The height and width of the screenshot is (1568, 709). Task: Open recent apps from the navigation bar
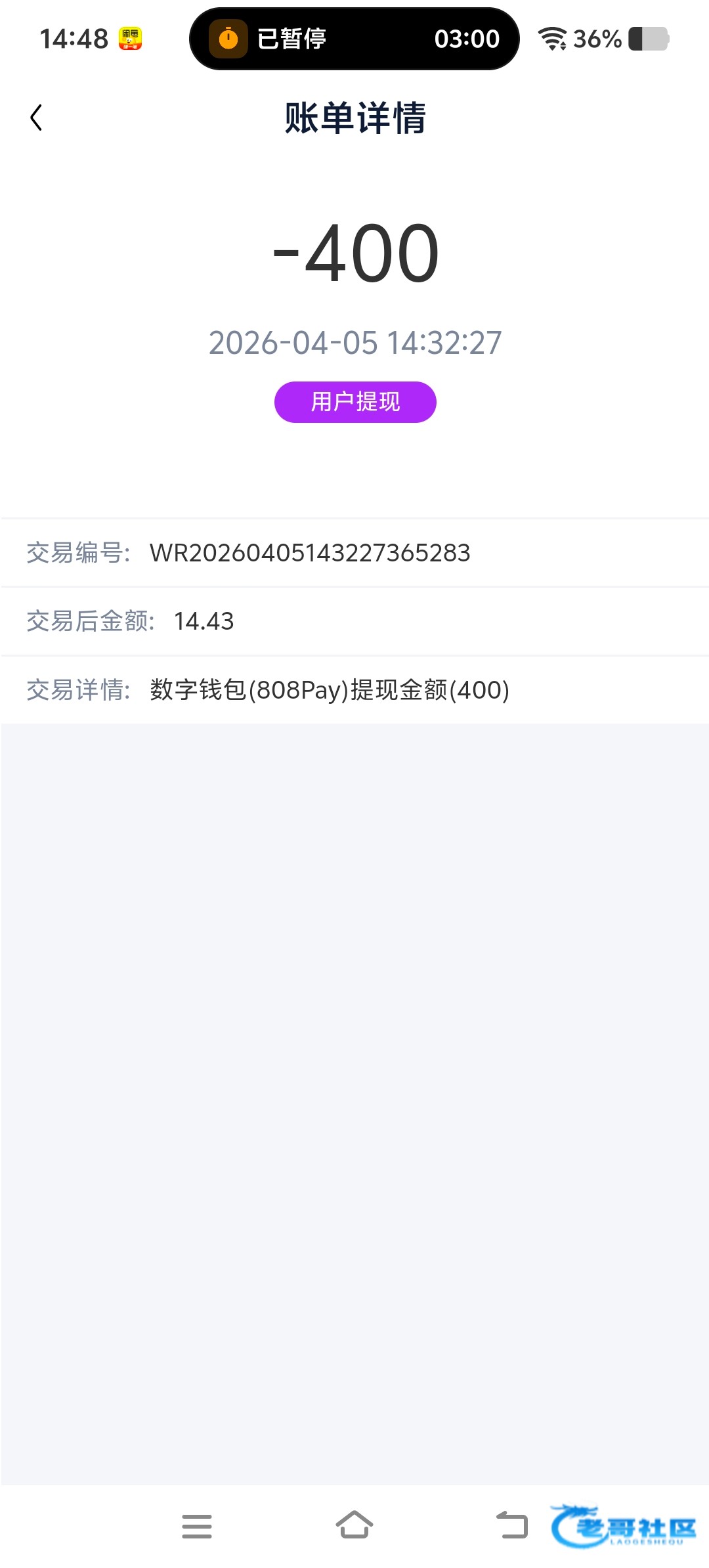[x=197, y=1526]
